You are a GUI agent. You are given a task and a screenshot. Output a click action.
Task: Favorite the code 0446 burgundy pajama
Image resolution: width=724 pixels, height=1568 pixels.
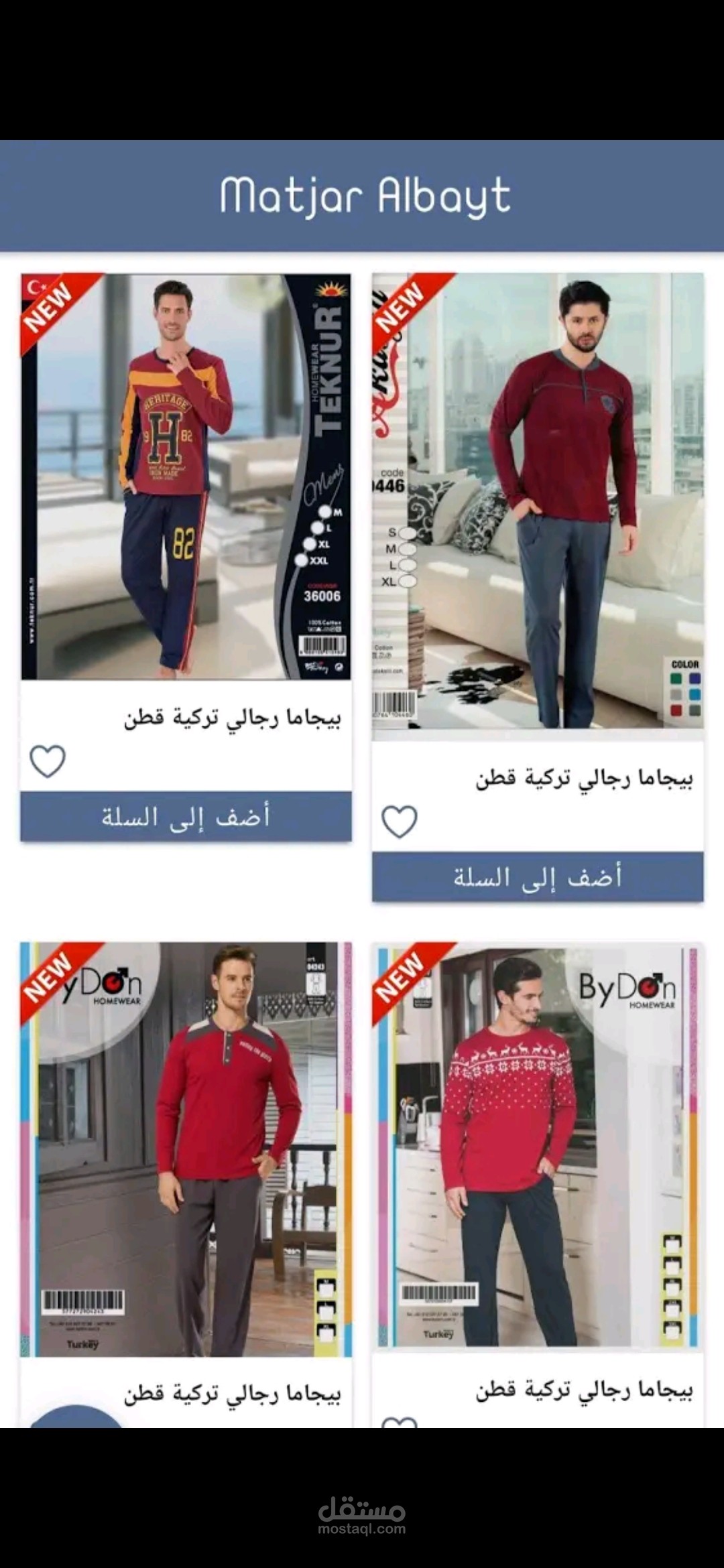click(x=400, y=822)
